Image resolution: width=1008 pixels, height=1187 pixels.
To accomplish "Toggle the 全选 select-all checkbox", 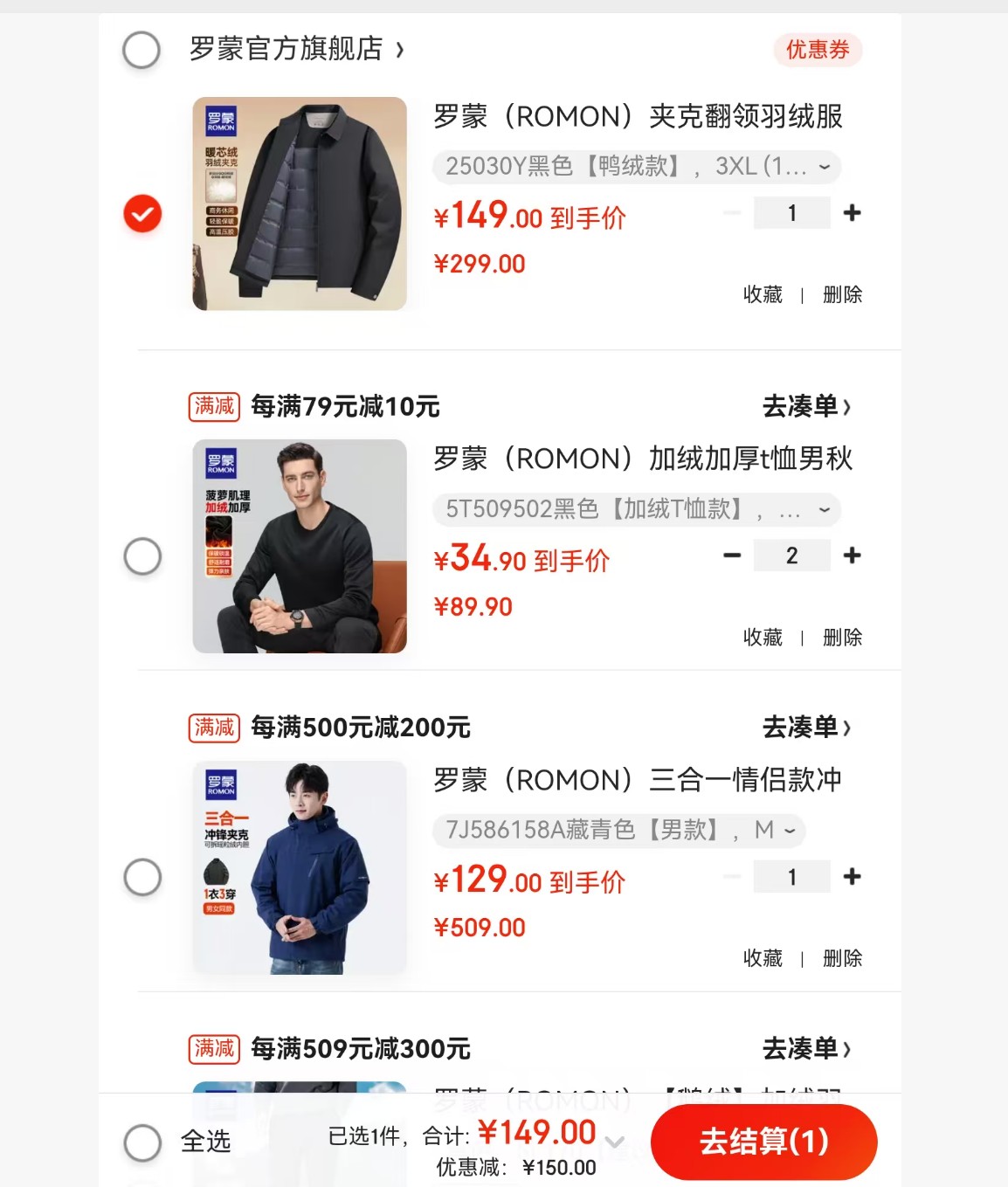I will click(x=142, y=1142).
